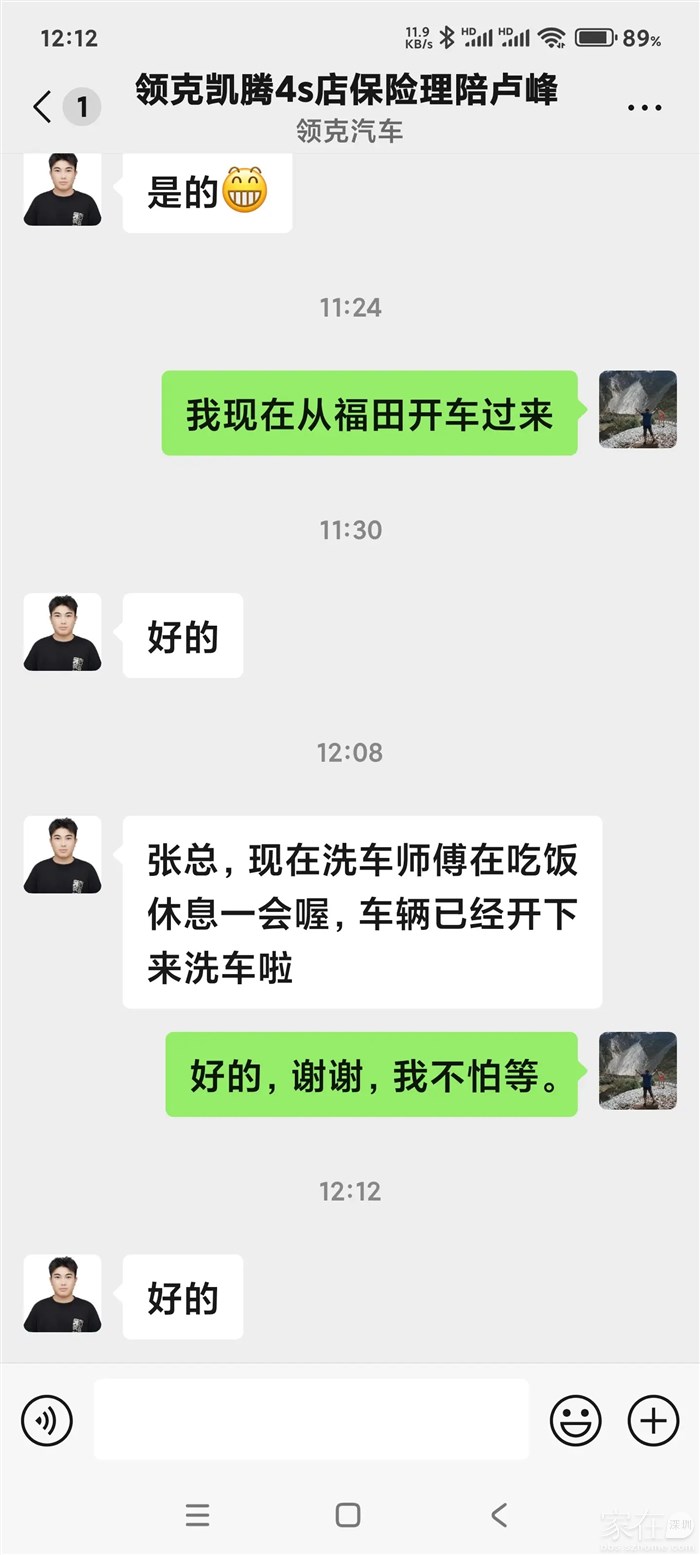Switch to voice message input
The image size is (700, 1555).
tap(47, 1420)
